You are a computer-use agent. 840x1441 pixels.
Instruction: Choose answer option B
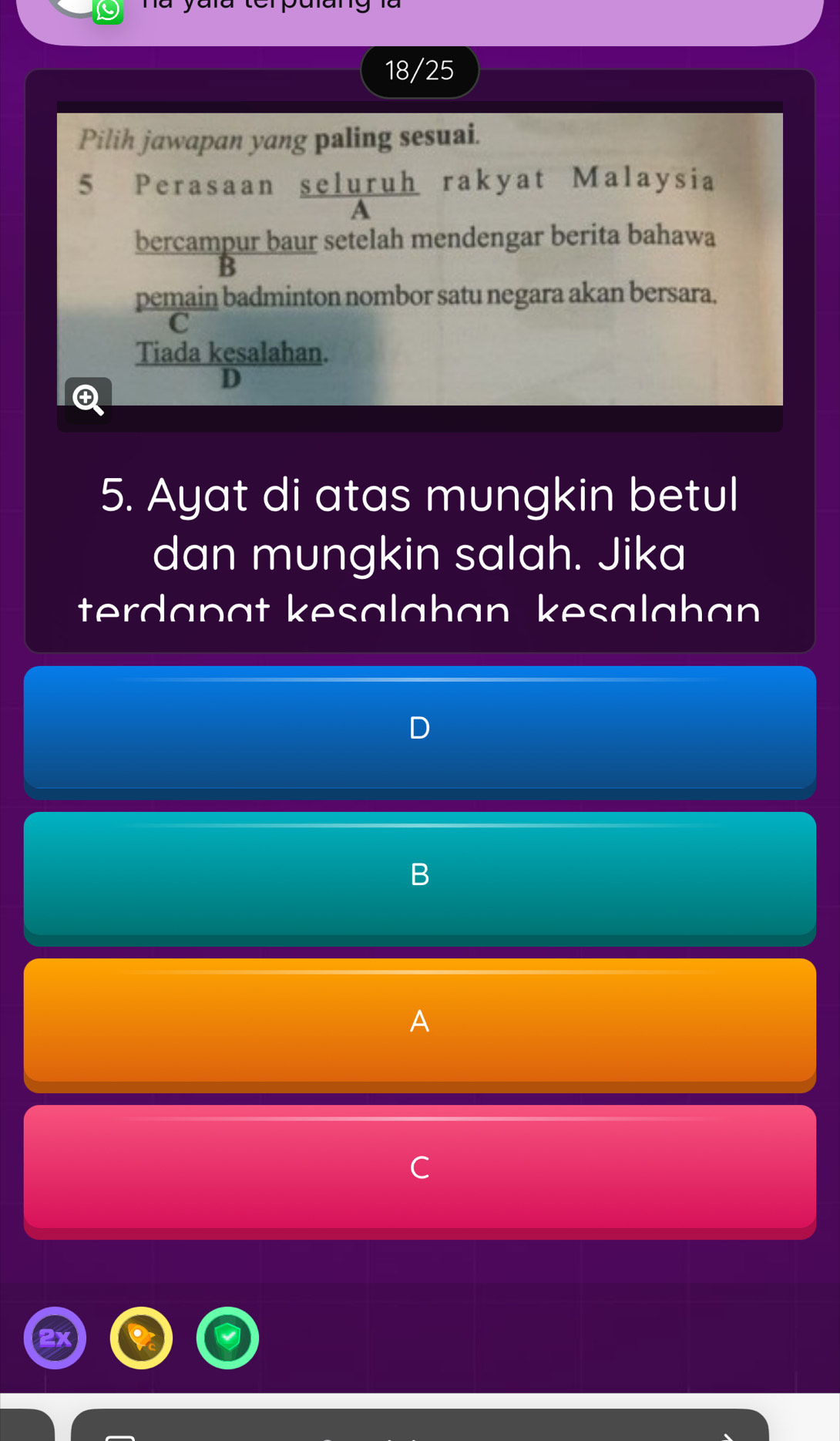[419, 875]
